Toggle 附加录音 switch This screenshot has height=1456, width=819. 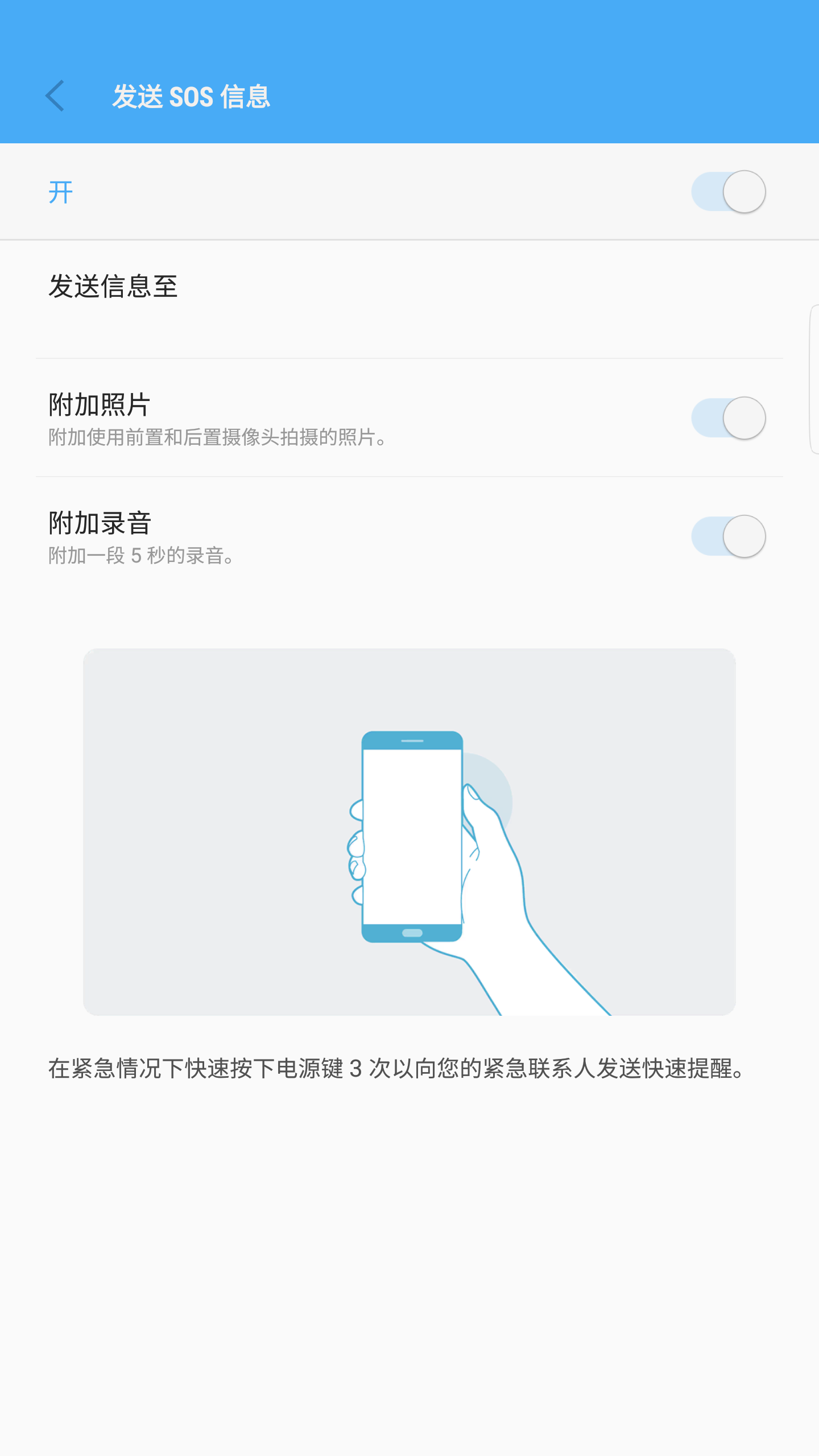tap(728, 536)
